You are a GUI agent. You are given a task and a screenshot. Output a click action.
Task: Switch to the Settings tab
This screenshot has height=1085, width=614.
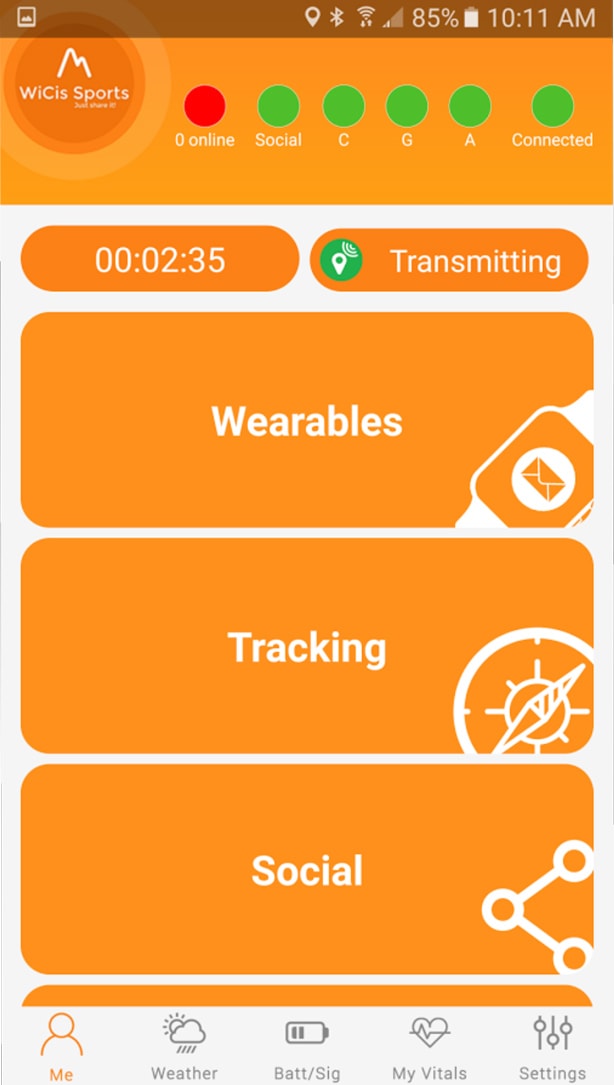click(x=552, y=1046)
